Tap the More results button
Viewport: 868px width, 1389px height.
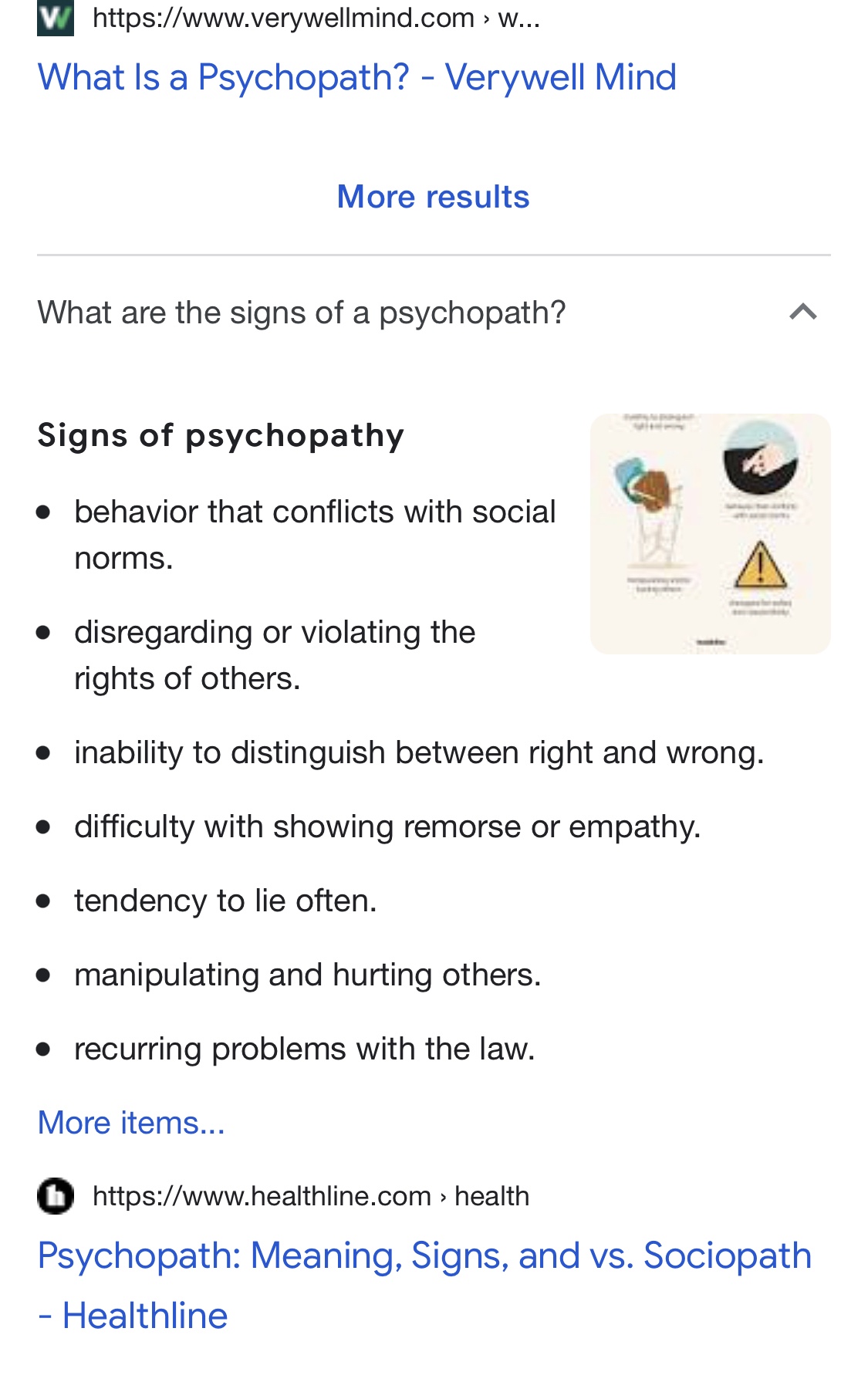click(x=433, y=197)
